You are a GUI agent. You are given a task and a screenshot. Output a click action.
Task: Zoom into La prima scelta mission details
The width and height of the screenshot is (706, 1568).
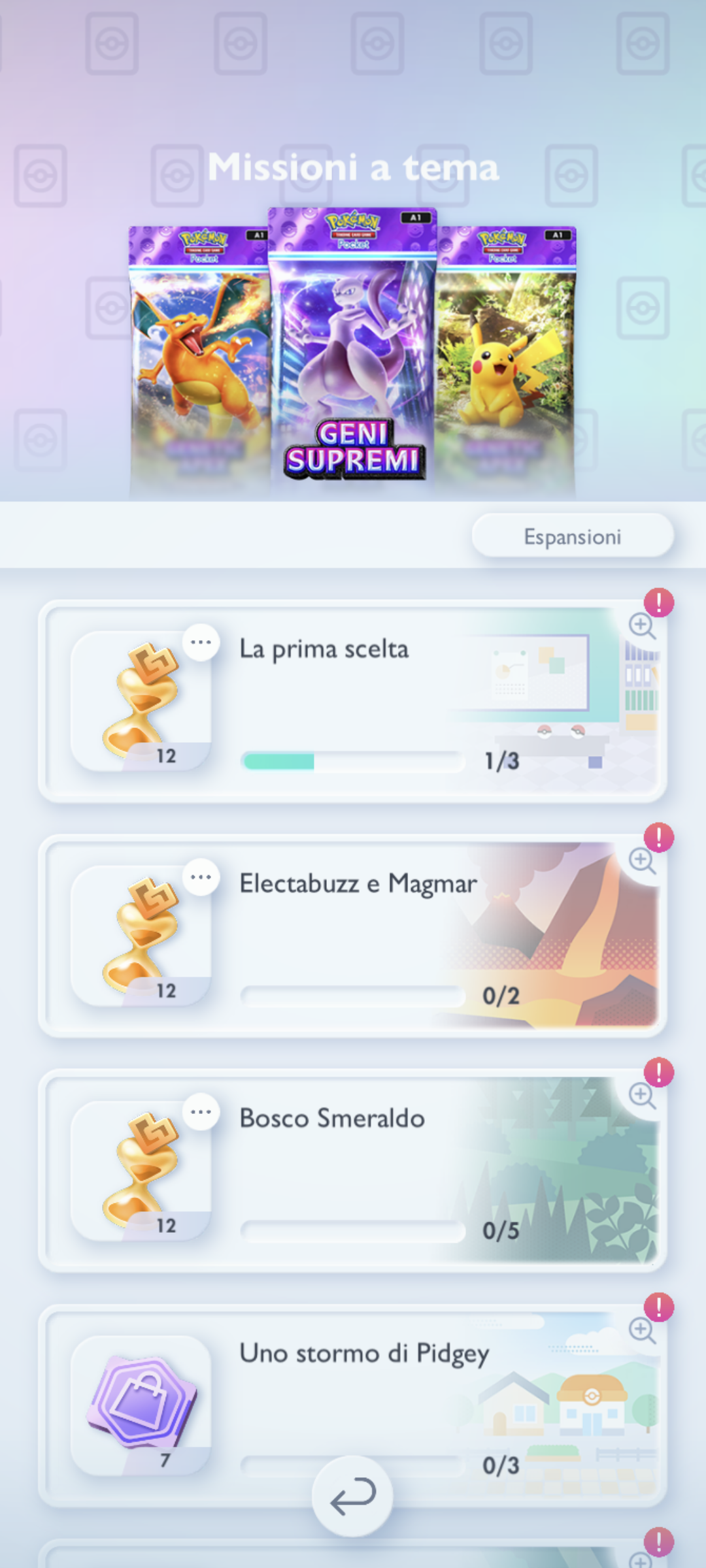coord(641,625)
